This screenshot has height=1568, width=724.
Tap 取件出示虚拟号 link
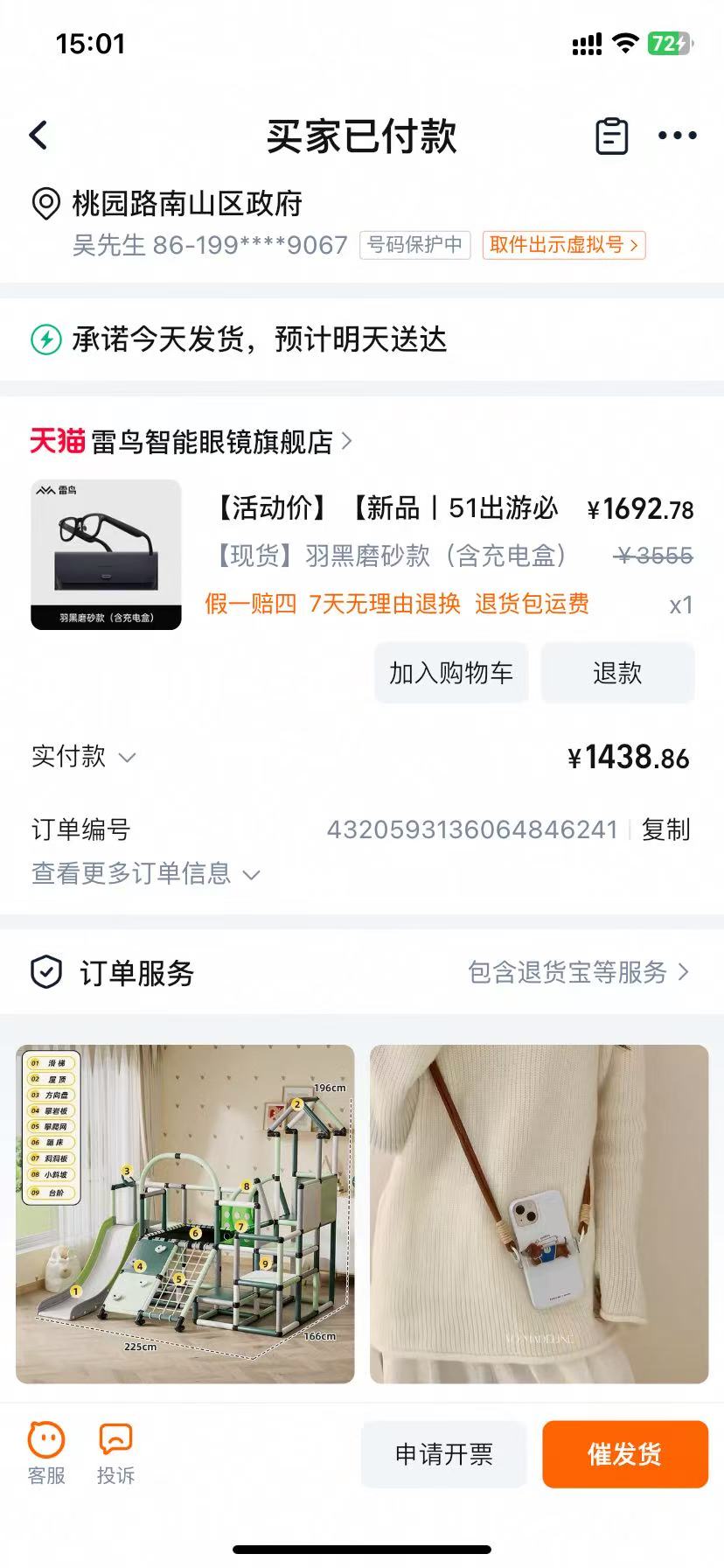[563, 245]
